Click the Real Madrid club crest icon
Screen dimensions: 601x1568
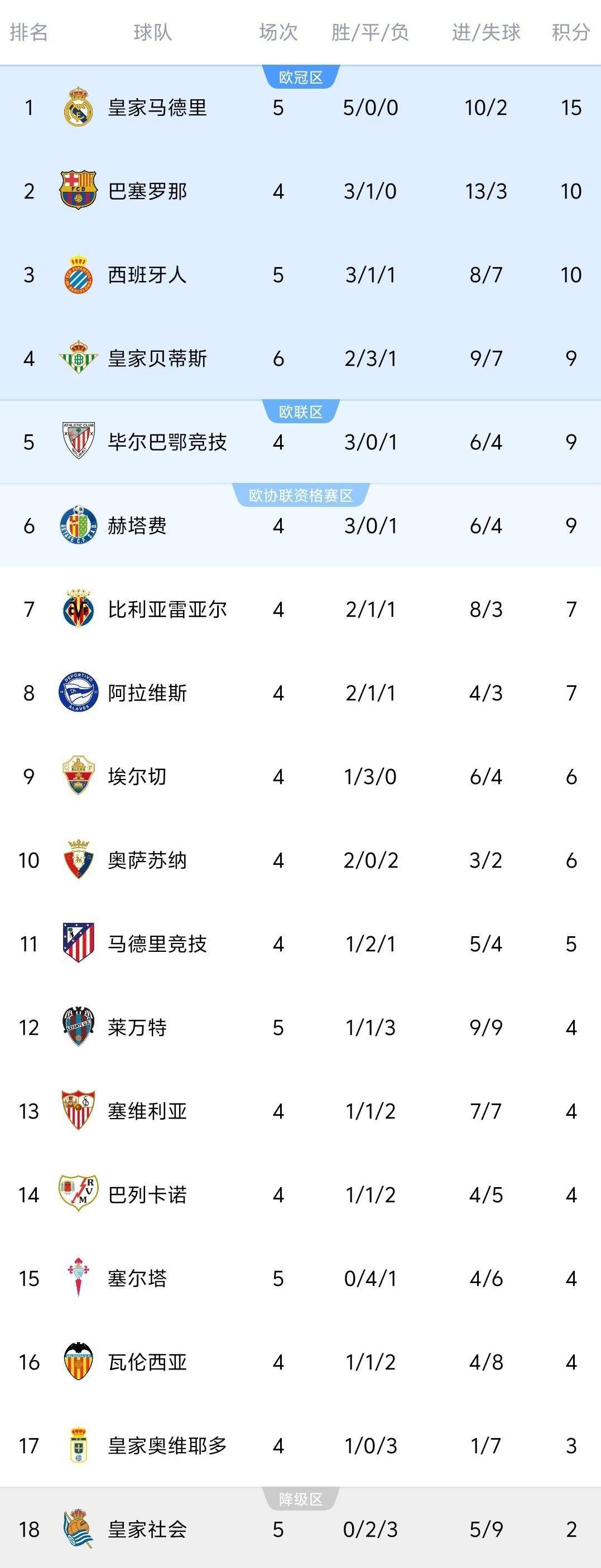pos(78,107)
